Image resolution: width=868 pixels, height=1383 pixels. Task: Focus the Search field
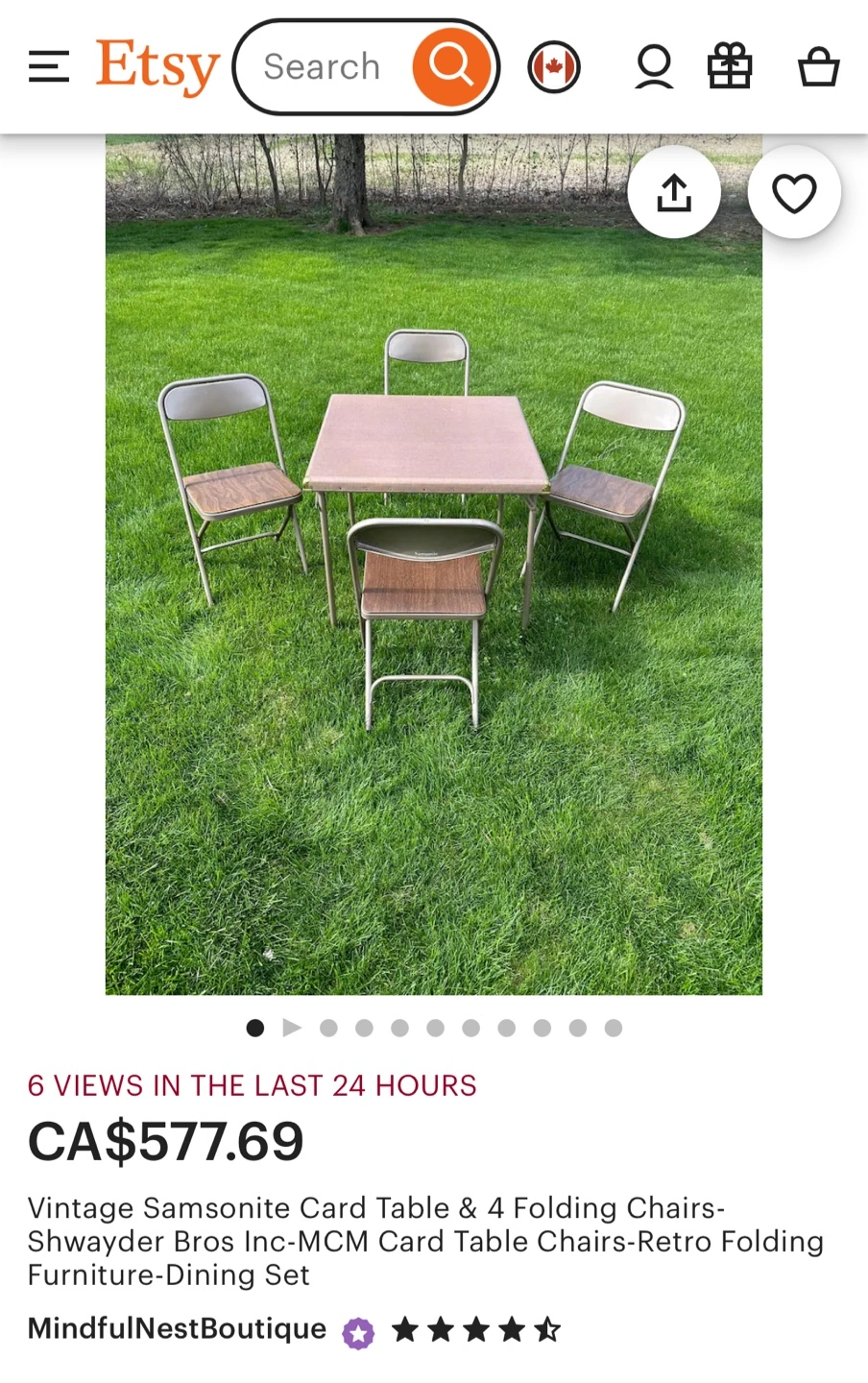click(322, 67)
